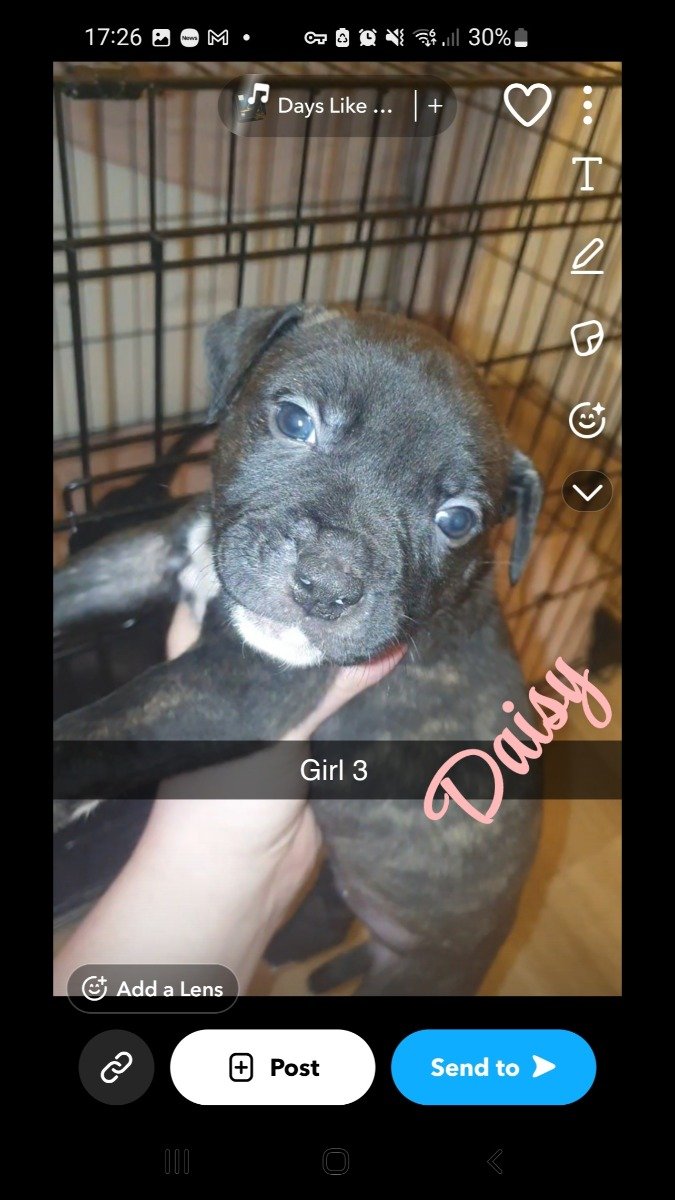Attach a link using the chain icon
675x1200 pixels.
pyautogui.click(x=116, y=1068)
